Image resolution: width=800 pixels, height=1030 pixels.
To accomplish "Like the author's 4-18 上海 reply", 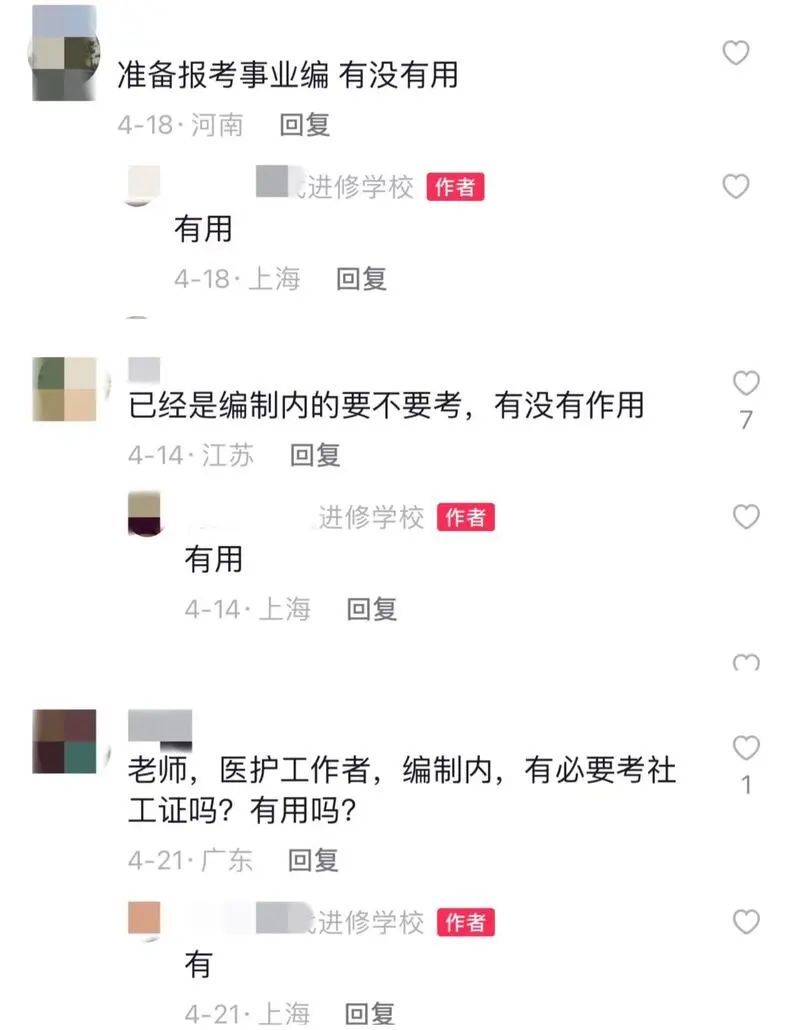I will [736, 187].
